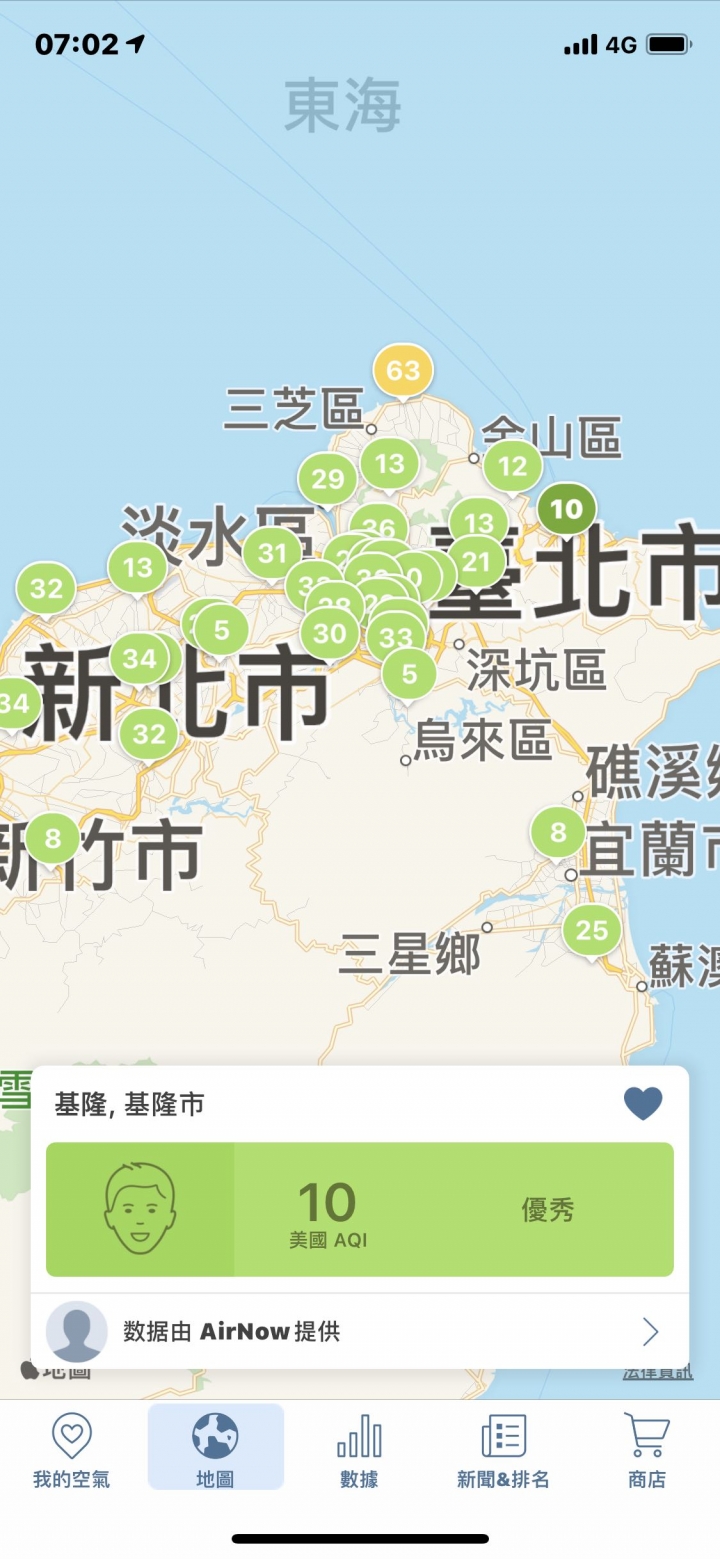Tap the 8 AQI marker near 新竹市

[53, 838]
